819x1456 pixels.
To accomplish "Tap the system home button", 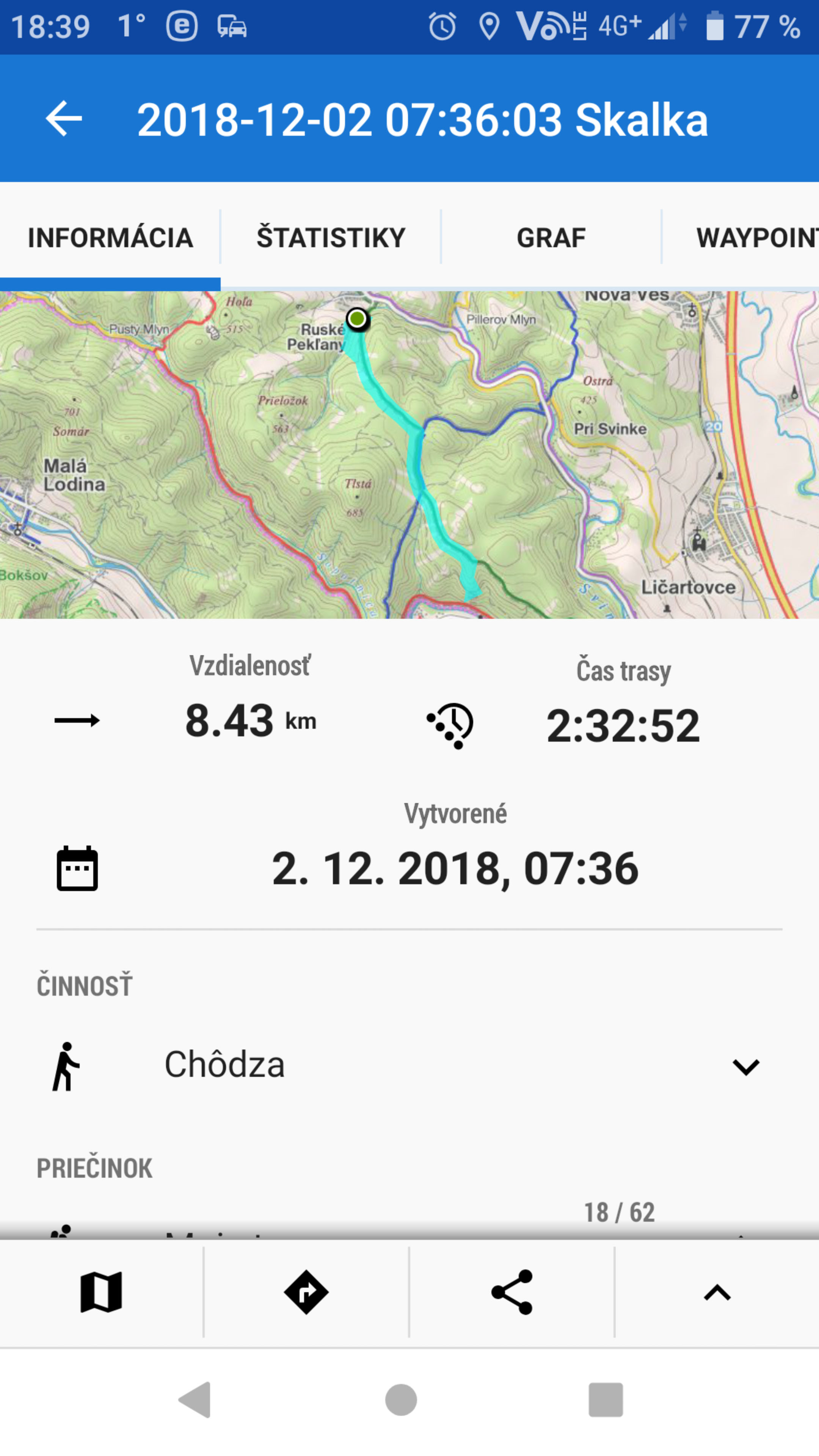I will [x=401, y=1400].
